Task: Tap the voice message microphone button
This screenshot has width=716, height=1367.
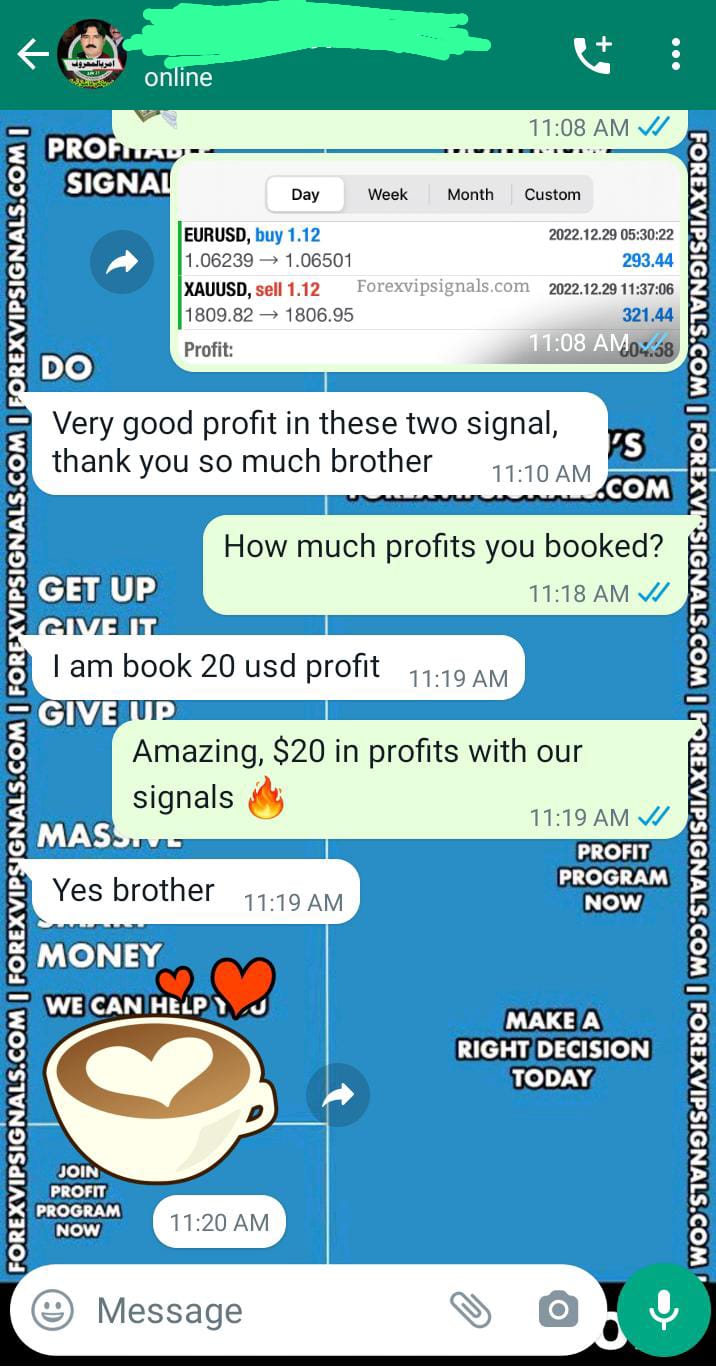Action: pos(663,1310)
